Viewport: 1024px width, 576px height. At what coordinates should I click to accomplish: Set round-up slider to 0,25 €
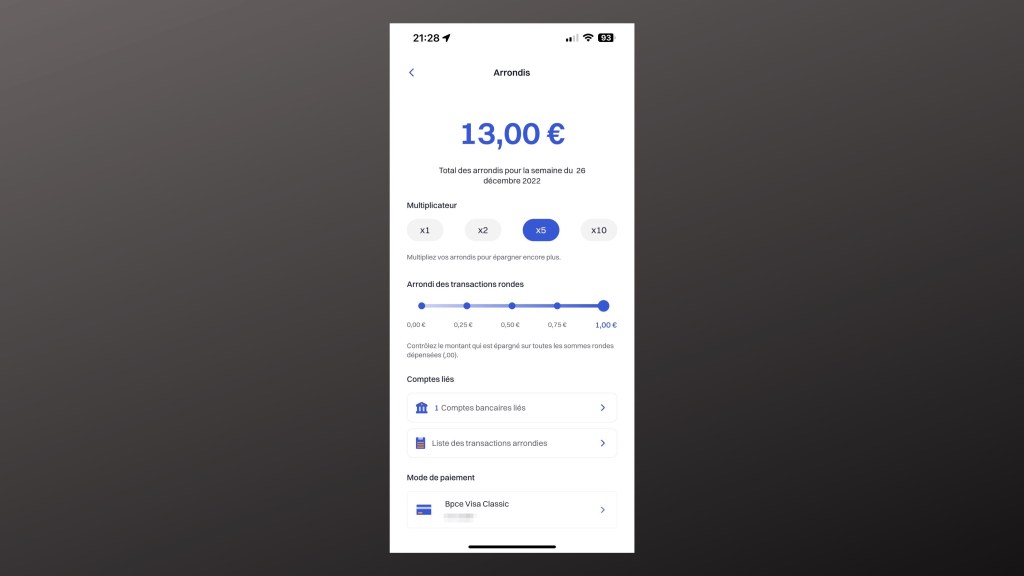(x=467, y=306)
